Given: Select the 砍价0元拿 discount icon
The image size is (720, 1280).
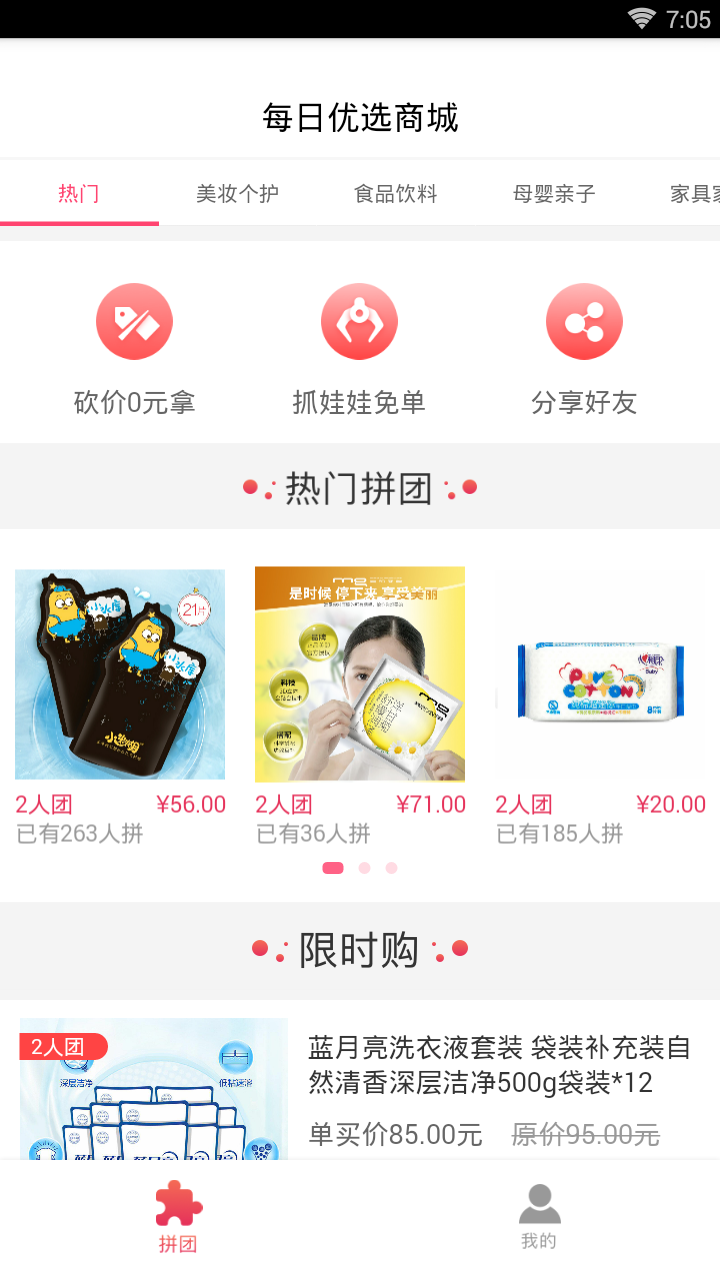Looking at the screenshot, I should coord(134,321).
